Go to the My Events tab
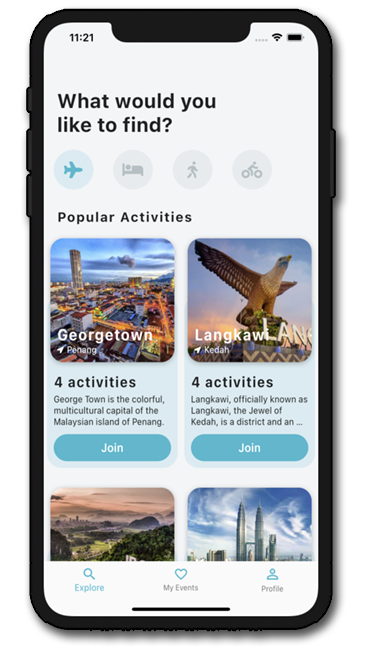The image size is (368, 650). (181, 580)
